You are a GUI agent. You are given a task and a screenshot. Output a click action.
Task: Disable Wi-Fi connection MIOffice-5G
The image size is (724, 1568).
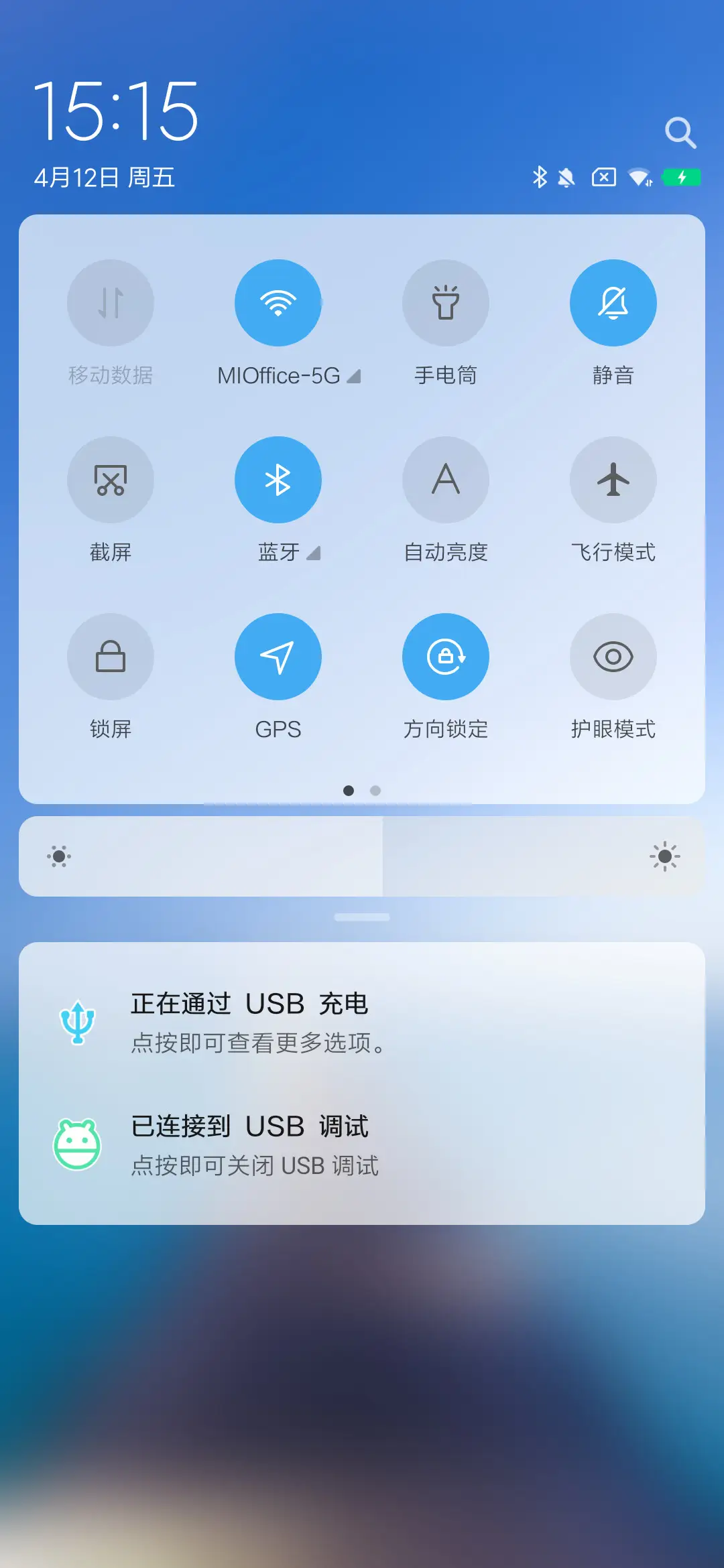tap(278, 303)
